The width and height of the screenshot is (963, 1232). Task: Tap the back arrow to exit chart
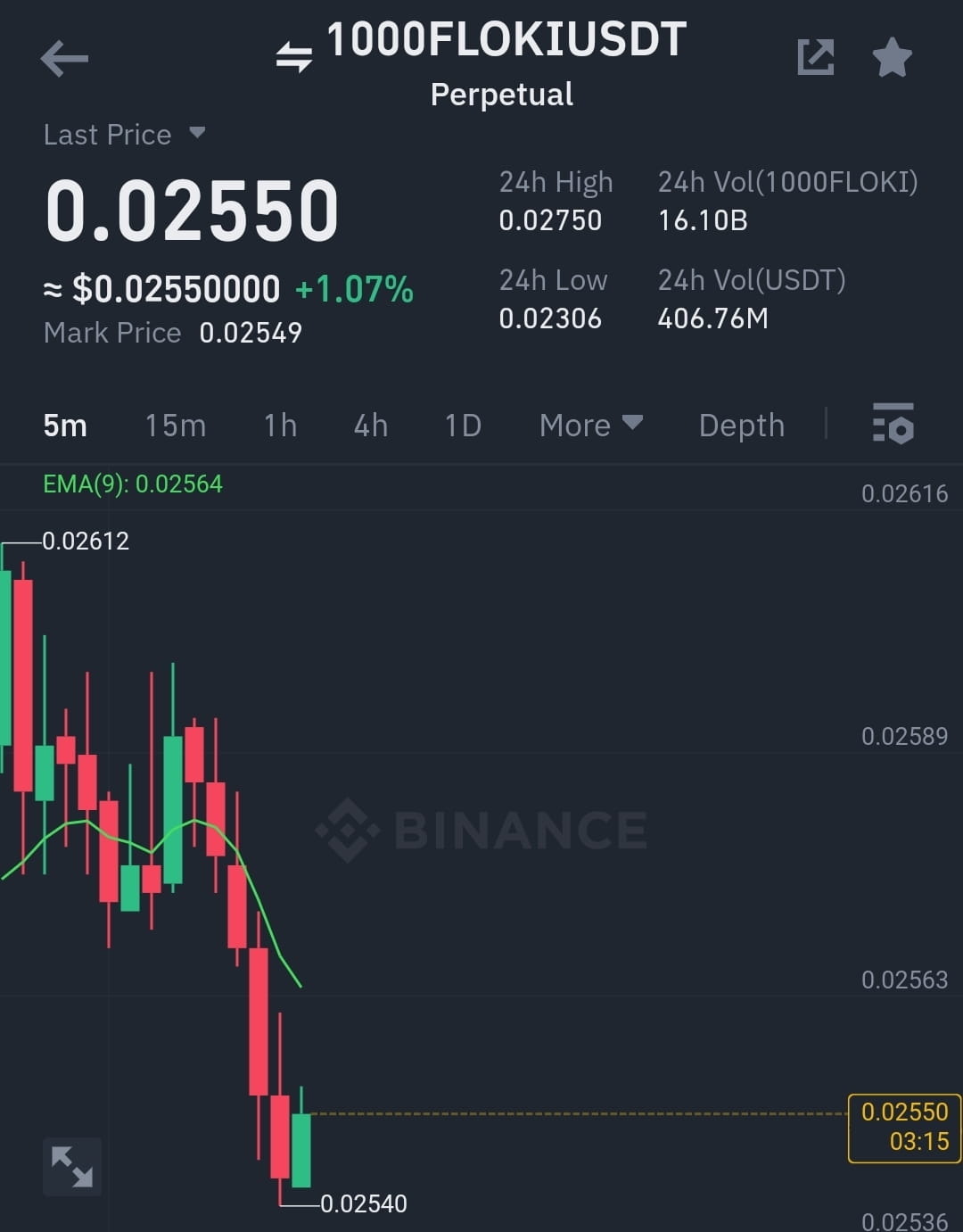click(62, 58)
